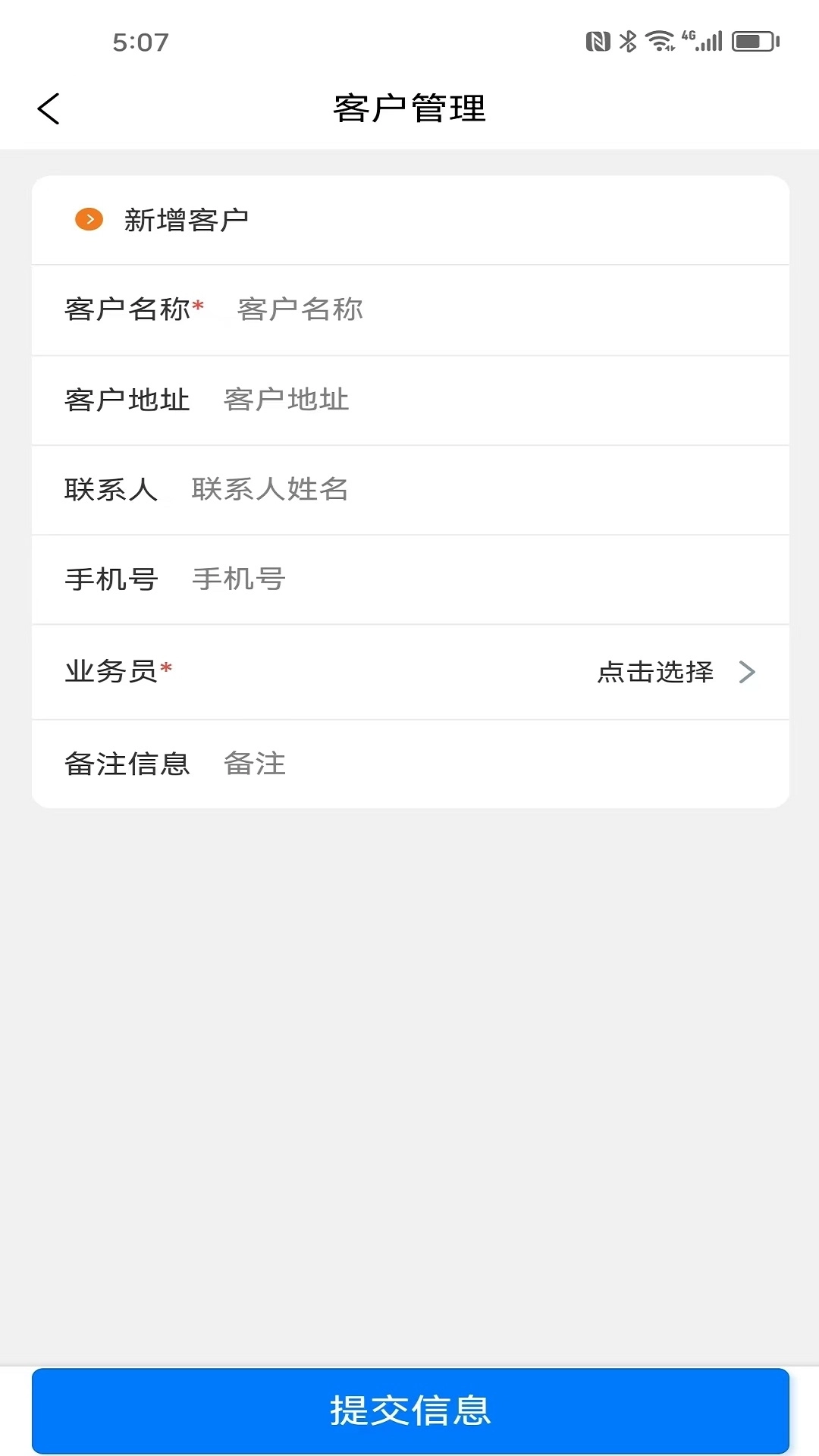Expand the salesperson picker on 业务员 row
The height and width of the screenshot is (1456, 819).
[x=409, y=673]
